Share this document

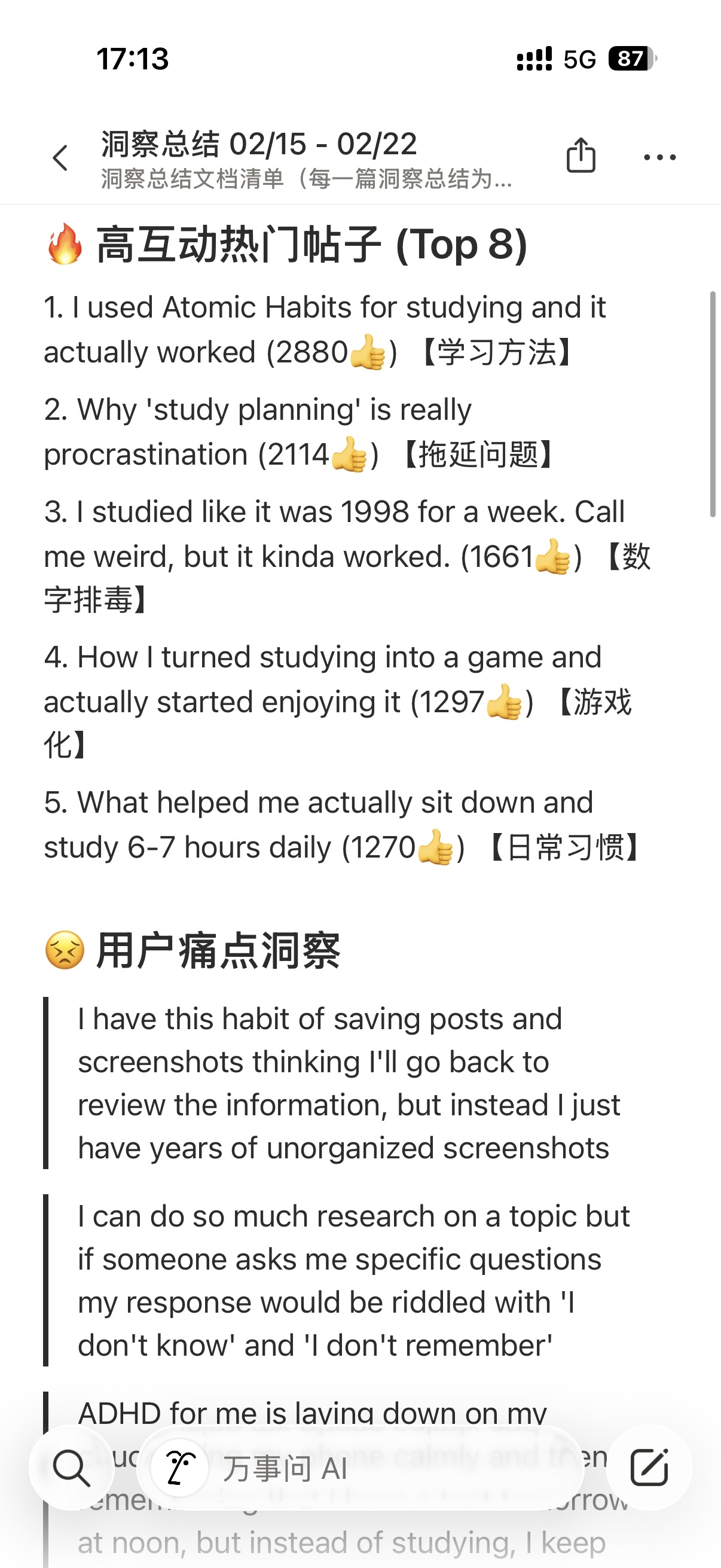click(x=581, y=156)
